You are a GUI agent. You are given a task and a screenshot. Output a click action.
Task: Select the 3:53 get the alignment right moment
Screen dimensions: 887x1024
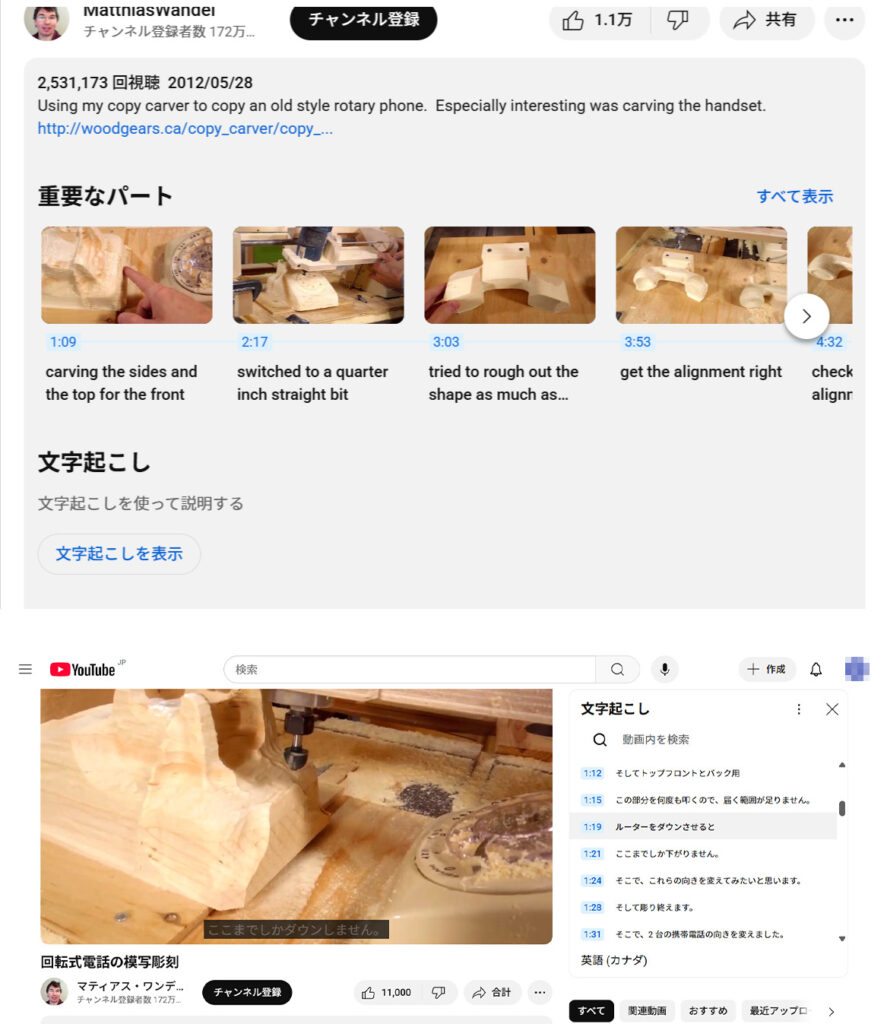(x=701, y=275)
